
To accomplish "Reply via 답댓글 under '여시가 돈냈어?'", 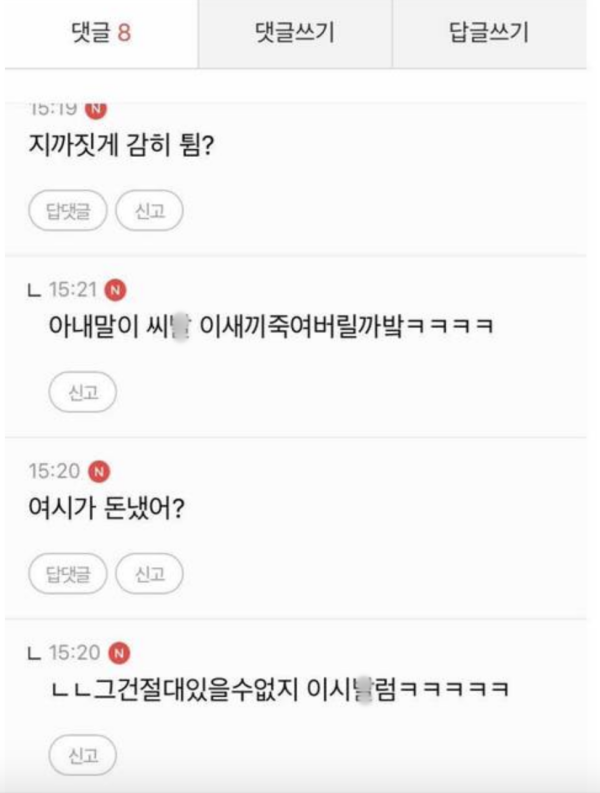I will coord(68,574).
